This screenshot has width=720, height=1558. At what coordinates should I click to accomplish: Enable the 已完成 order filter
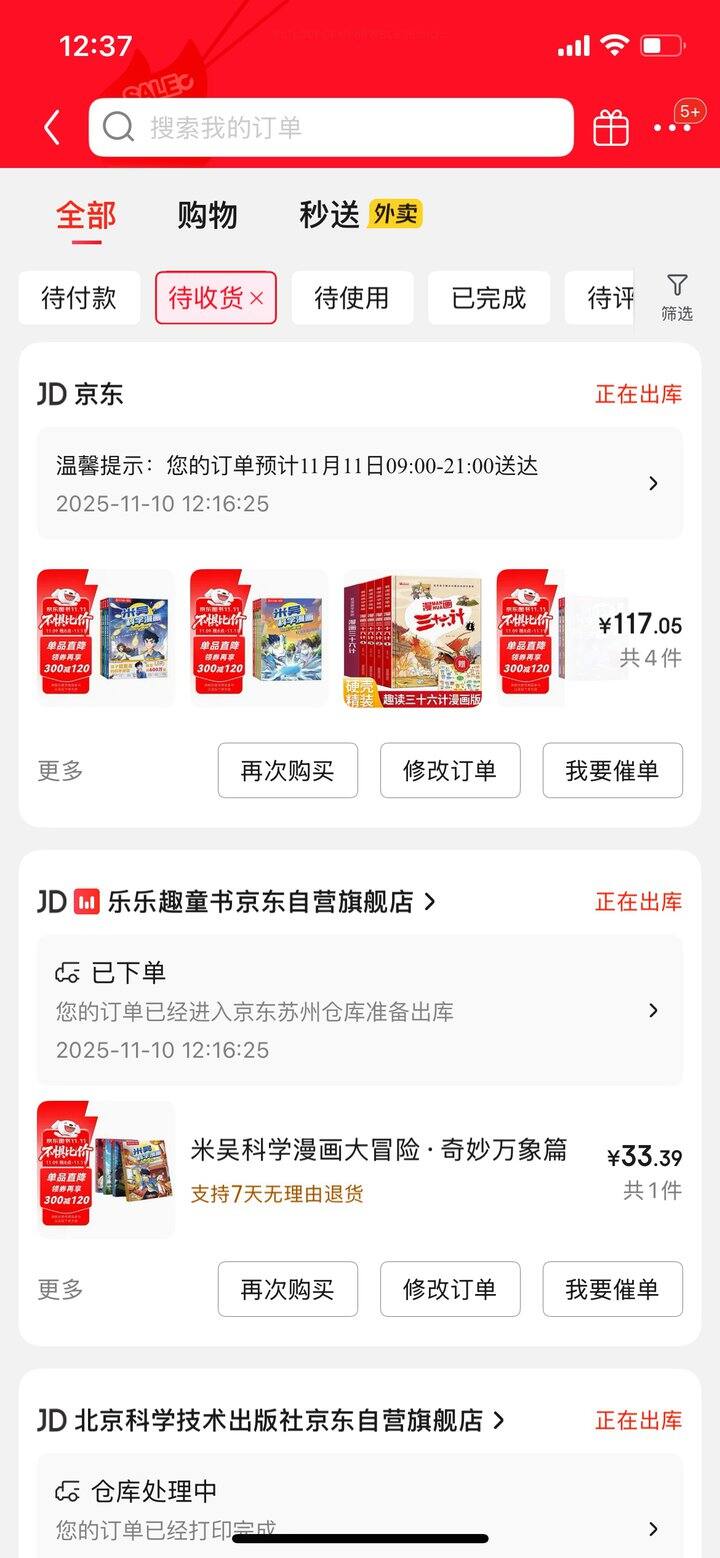[488, 297]
